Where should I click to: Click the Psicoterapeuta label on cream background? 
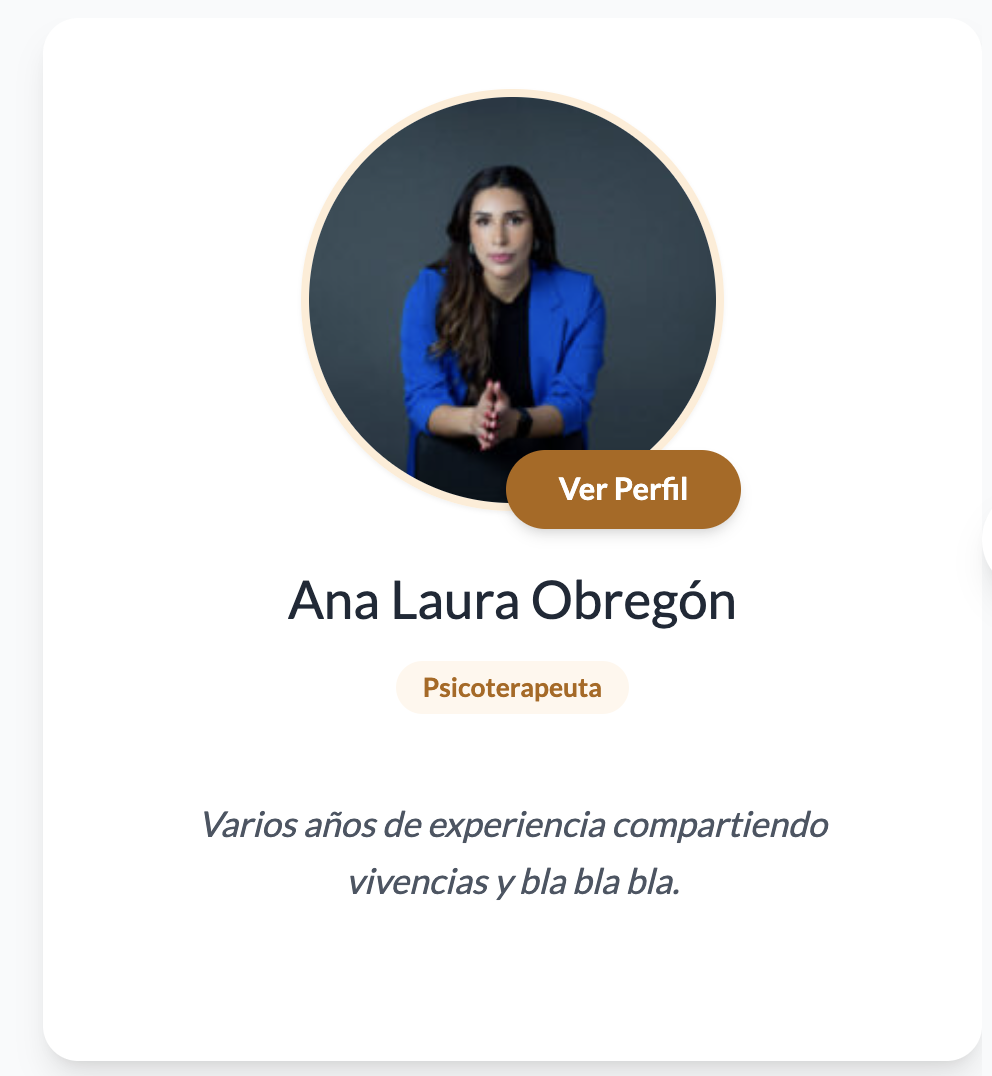click(511, 687)
